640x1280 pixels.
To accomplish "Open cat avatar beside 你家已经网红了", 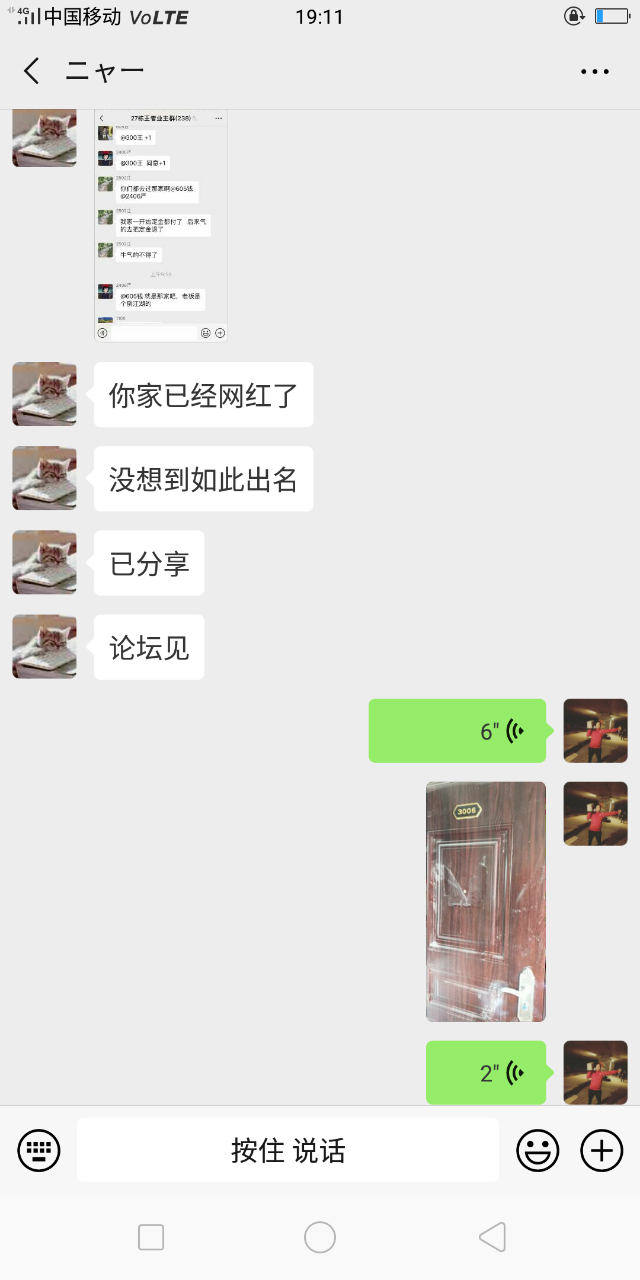I will 44,394.
